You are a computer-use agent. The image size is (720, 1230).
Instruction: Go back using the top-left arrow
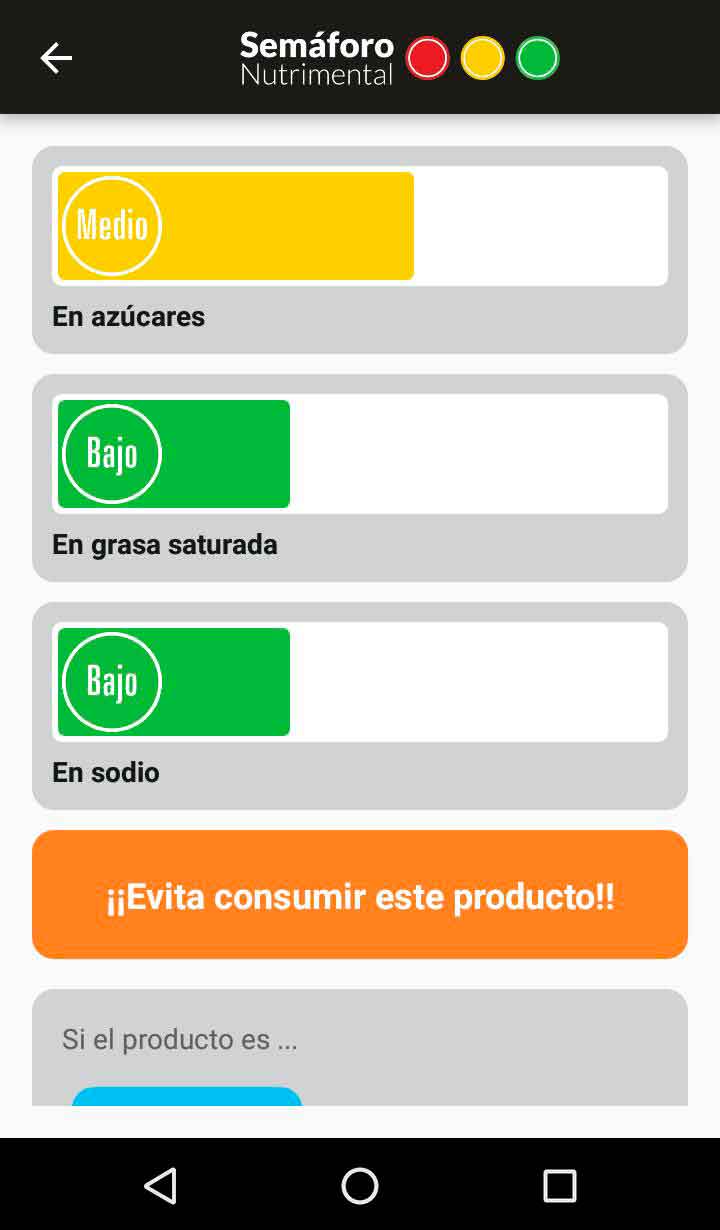(56, 59)
